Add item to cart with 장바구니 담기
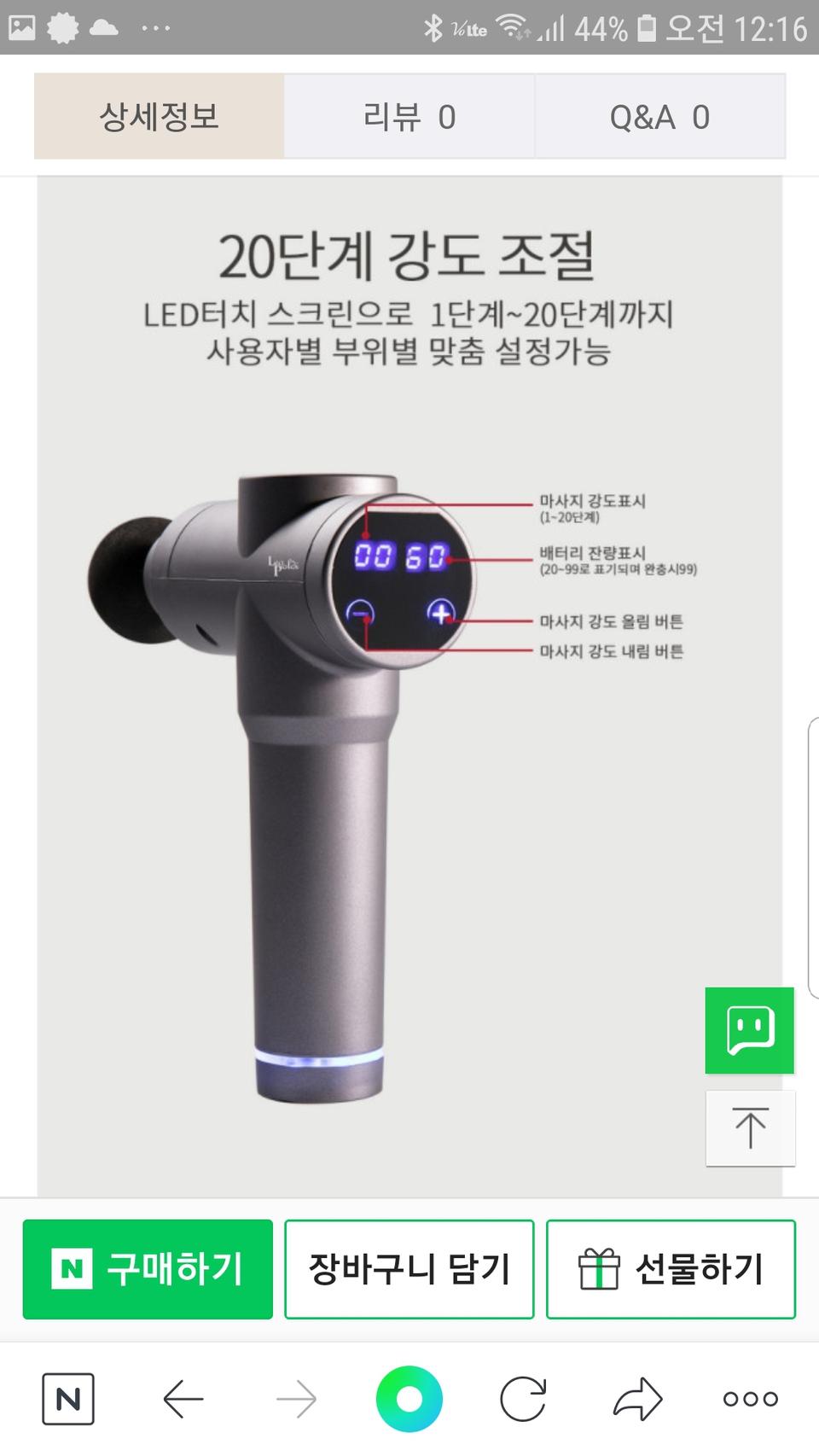 coord(409,1269)
